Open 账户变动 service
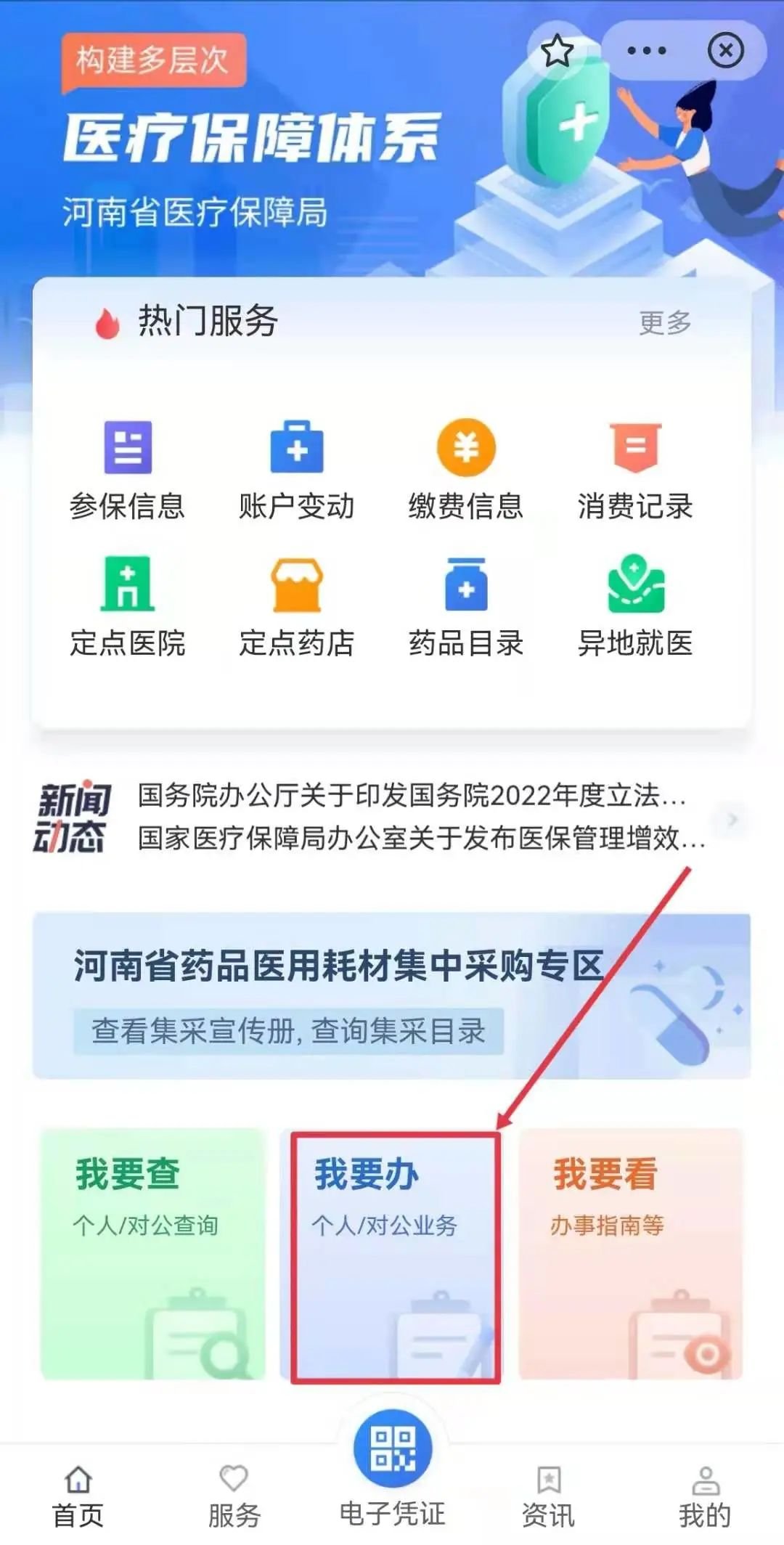784x1545 pixels. click(x=296, y=470)
